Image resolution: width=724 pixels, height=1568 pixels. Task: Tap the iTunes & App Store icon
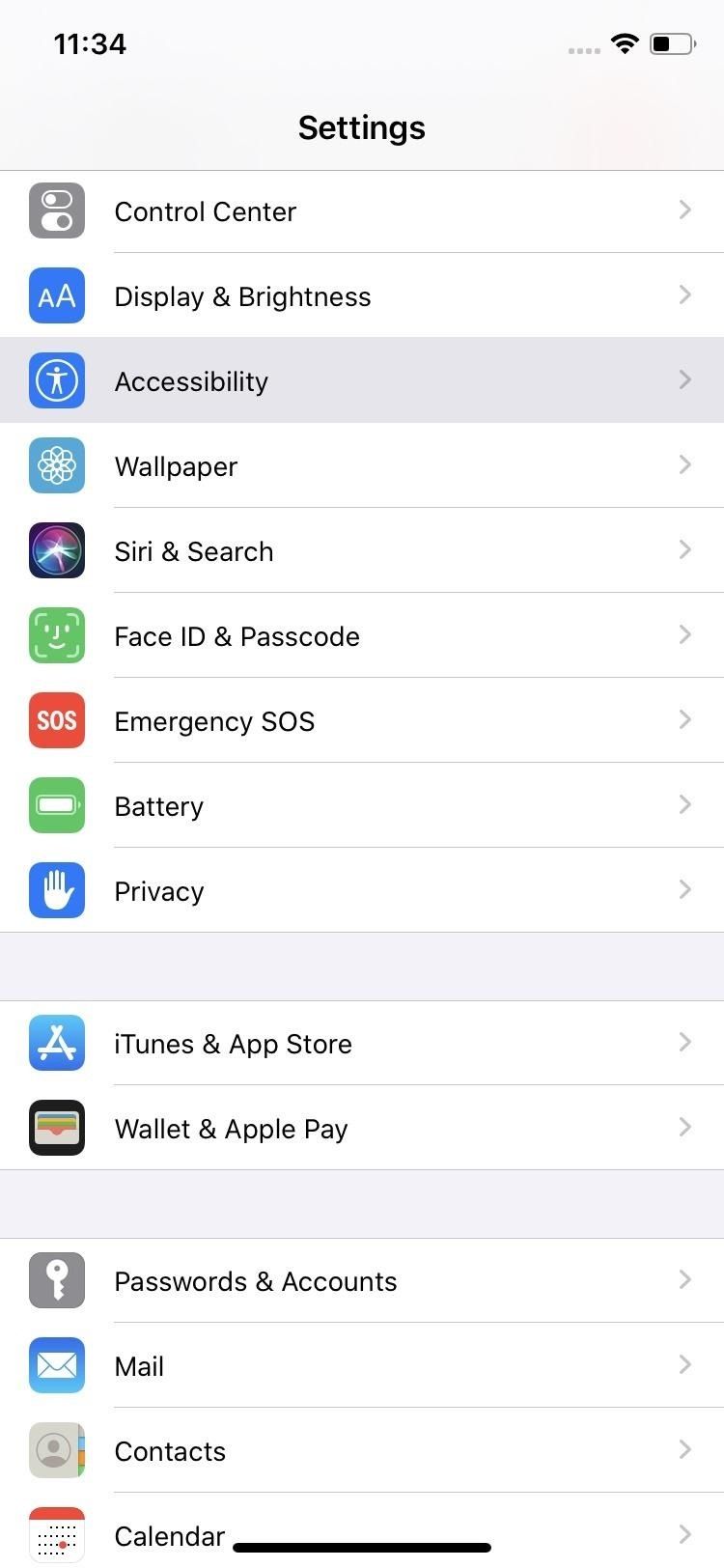click(x=57, y=1043)
